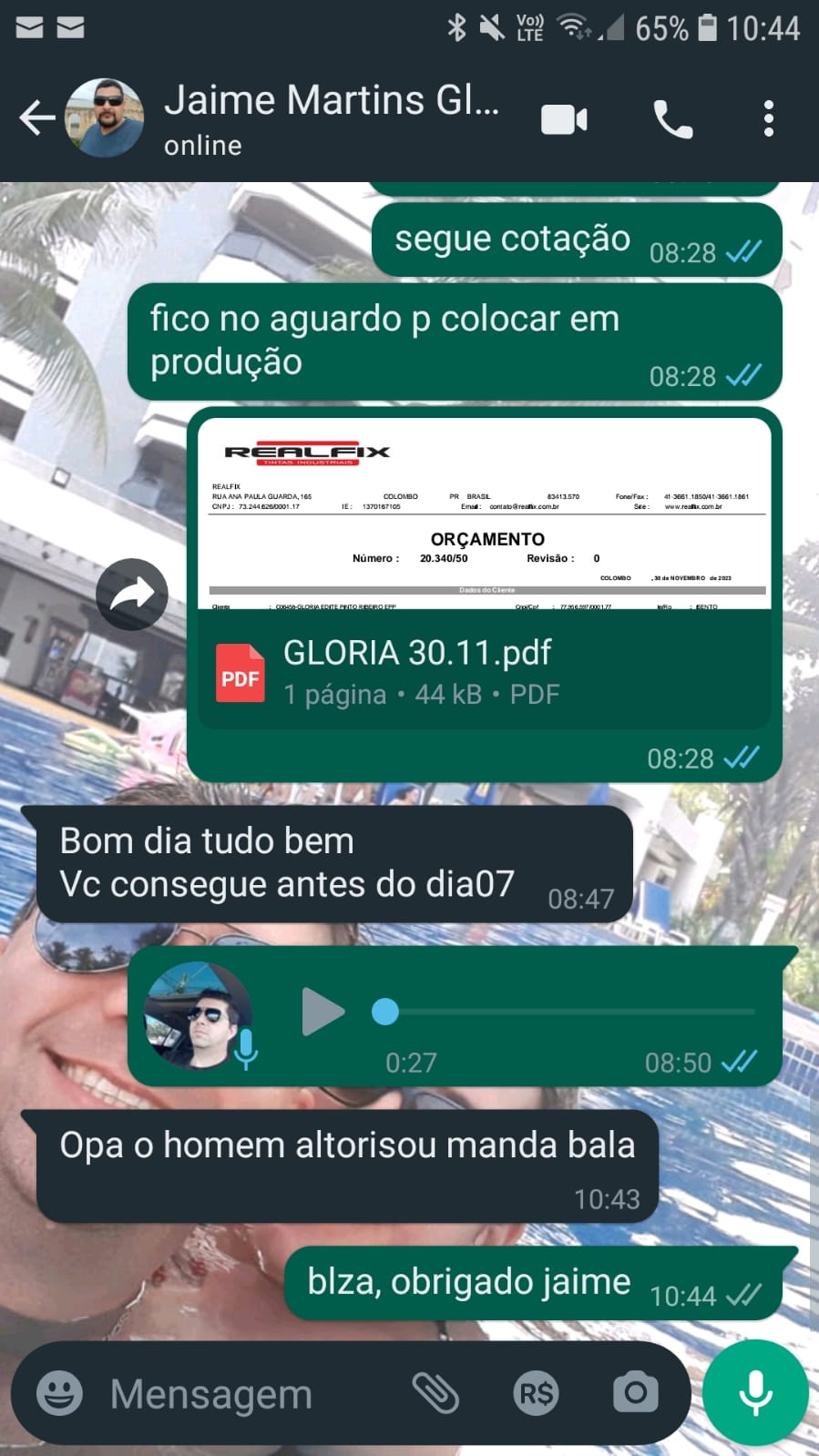819x1456 pixels.
Task: Go back to the chat list
Action: 36,118
